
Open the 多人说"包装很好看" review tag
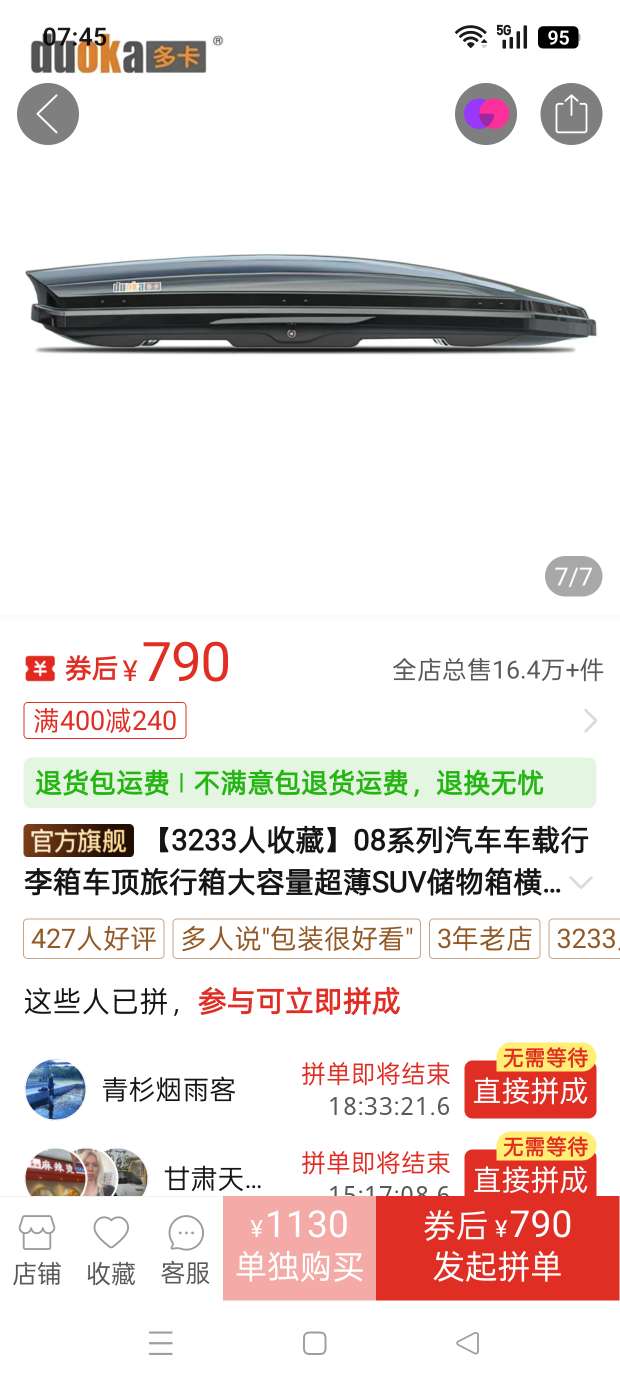pyautogui.click(x=297, y=939)
